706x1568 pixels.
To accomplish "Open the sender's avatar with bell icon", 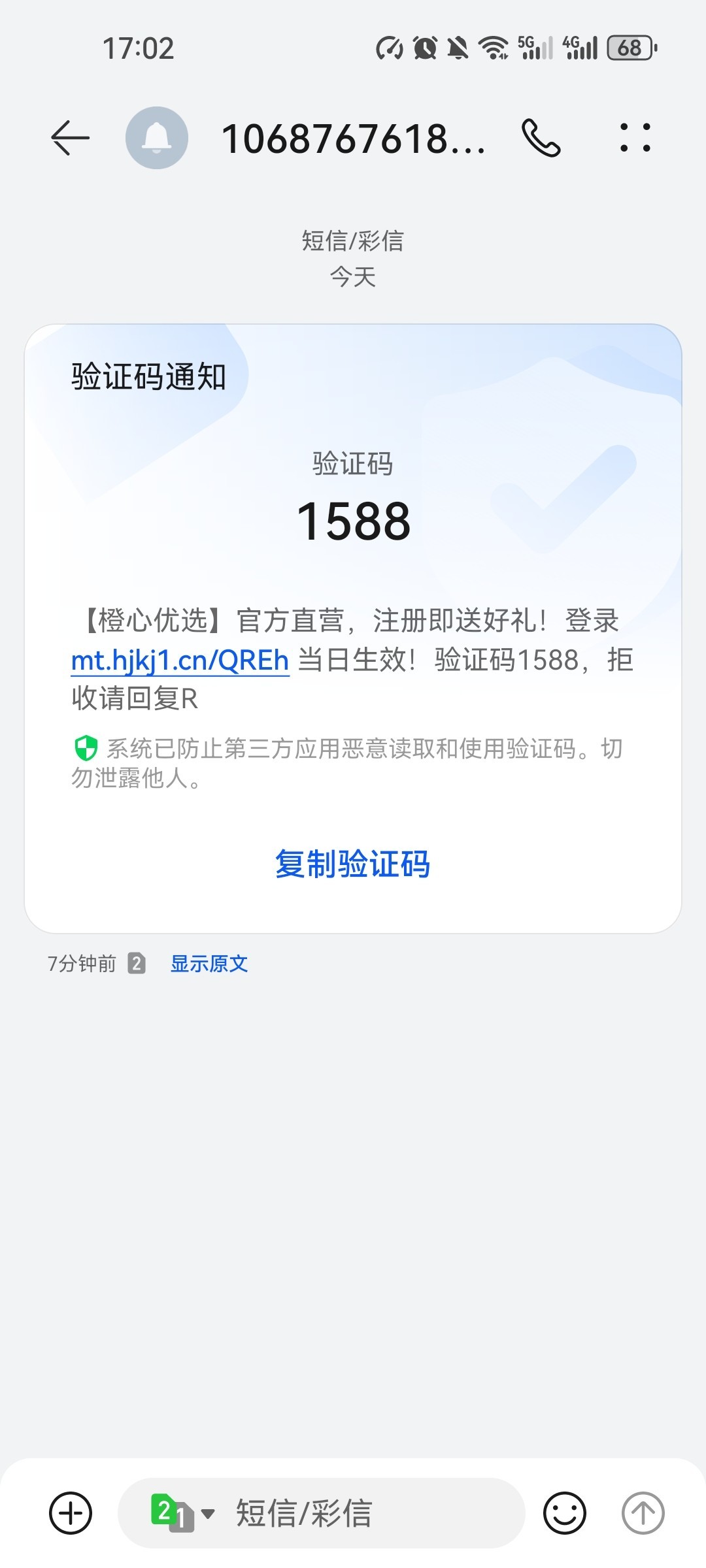I will 157,138.
